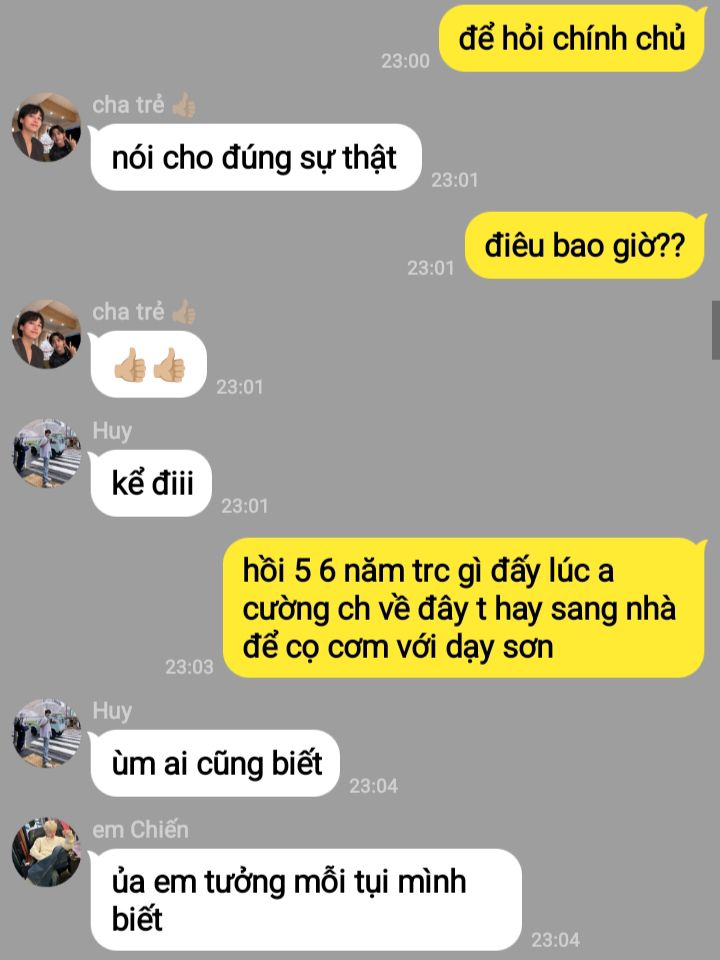The image size is (720, 960).
Task: Tap Huy's profile photo next to "ùm ai cũng biết"
Action: tap(46, 733)
